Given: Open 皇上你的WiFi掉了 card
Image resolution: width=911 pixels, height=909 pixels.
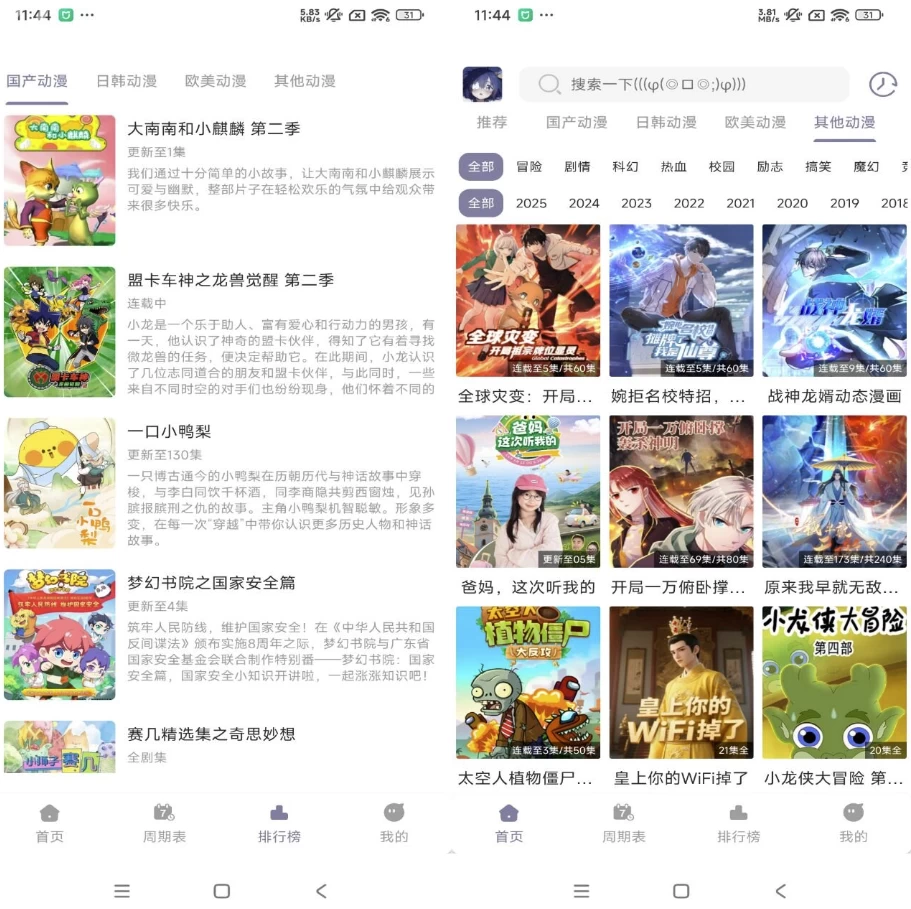Looking at the screenshot, I should (681, 682).
